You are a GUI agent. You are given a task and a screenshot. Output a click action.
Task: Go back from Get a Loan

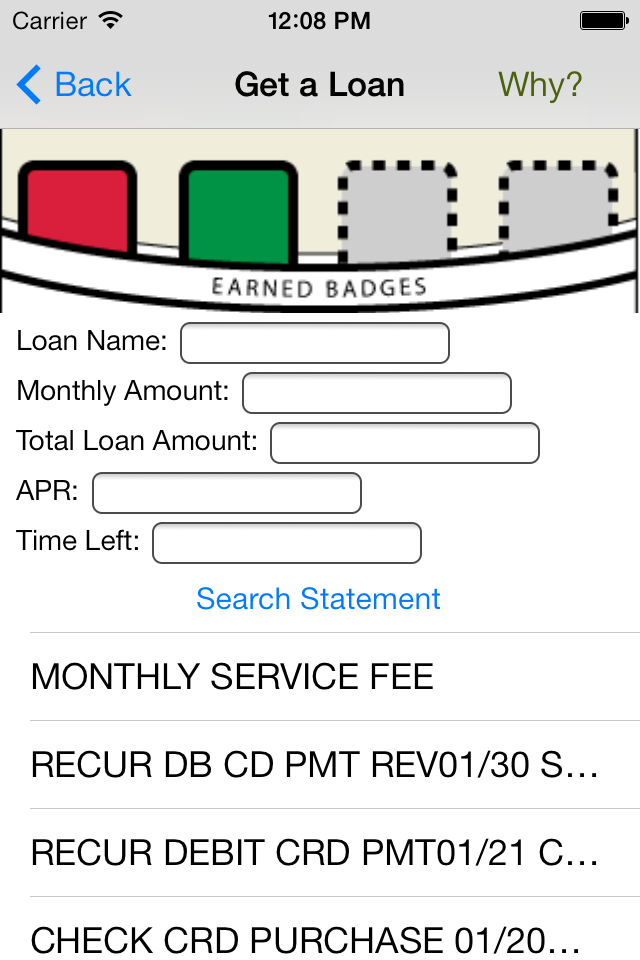[75, 85]
